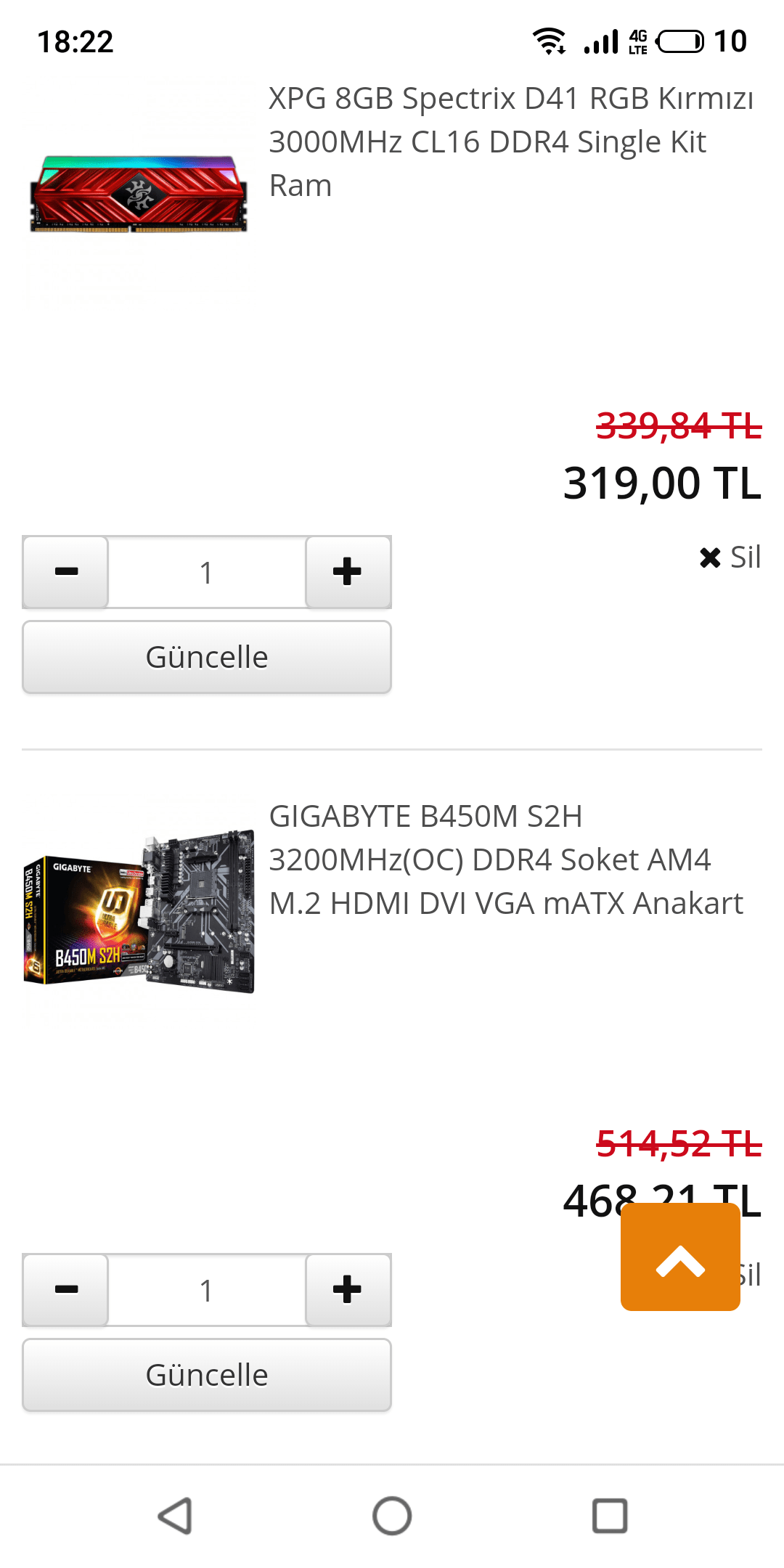
Task: Open the GIGABYTE B450M S2H product
Action: pyautogui.click(x=506, y=859)
